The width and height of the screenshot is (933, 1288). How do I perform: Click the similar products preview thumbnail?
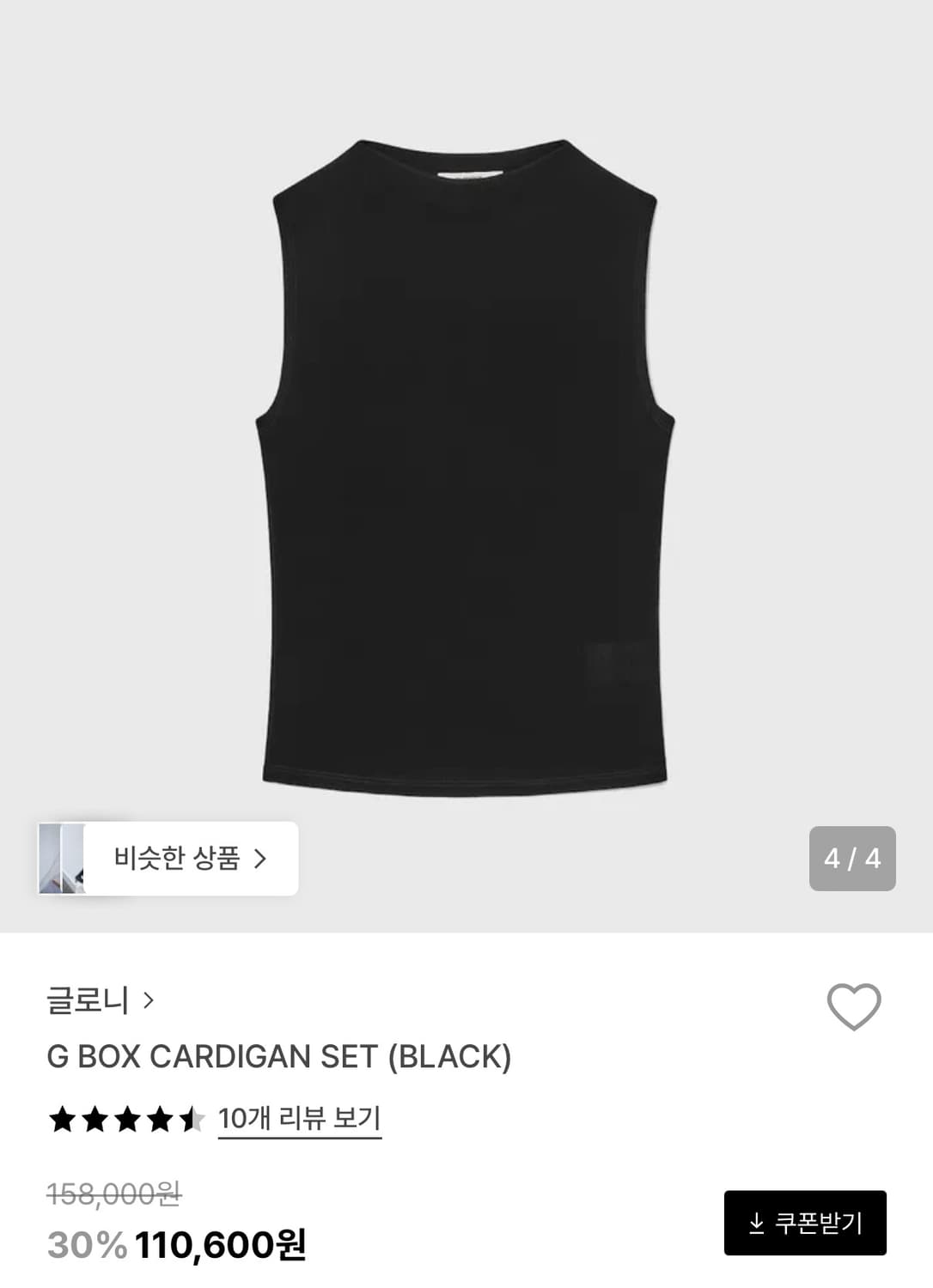pyautogui.click(x=64, y=856)
